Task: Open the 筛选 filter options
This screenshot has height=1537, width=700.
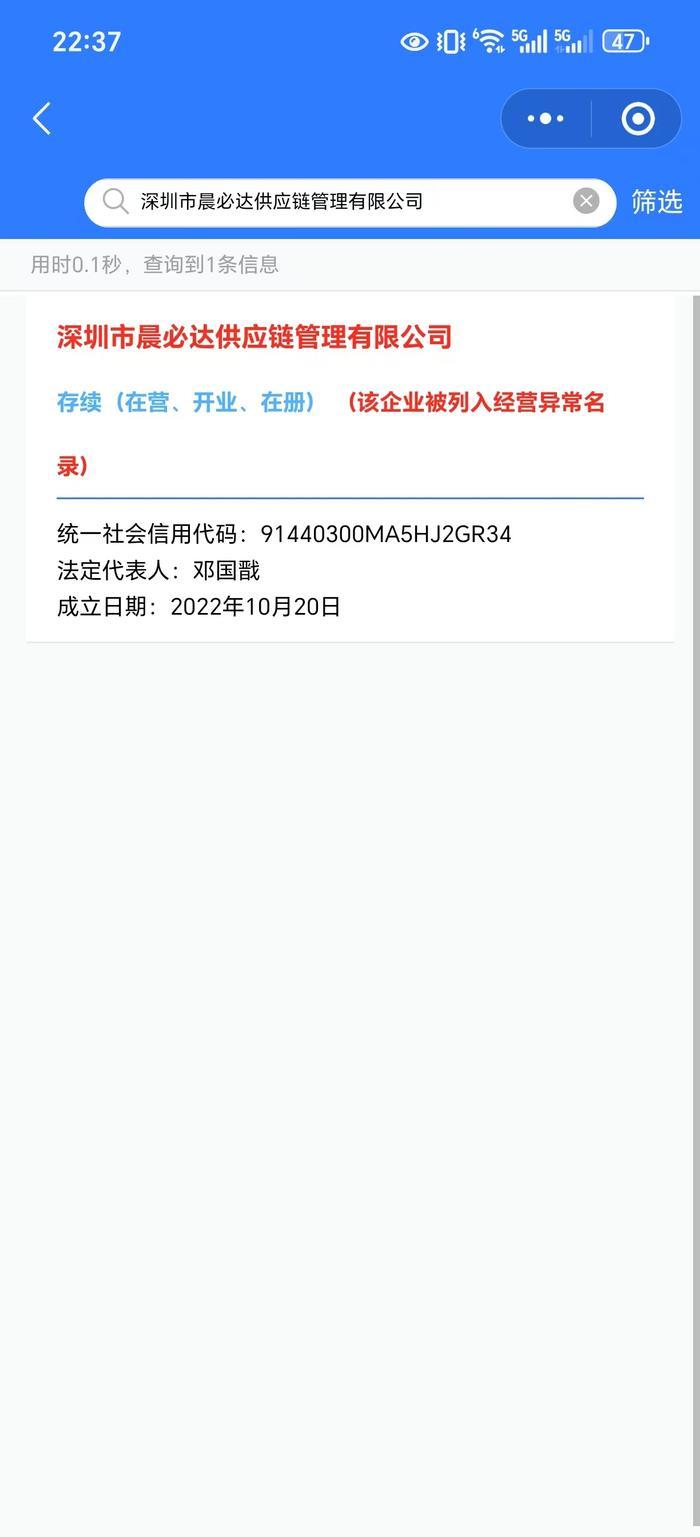Action: click(657, 202)
